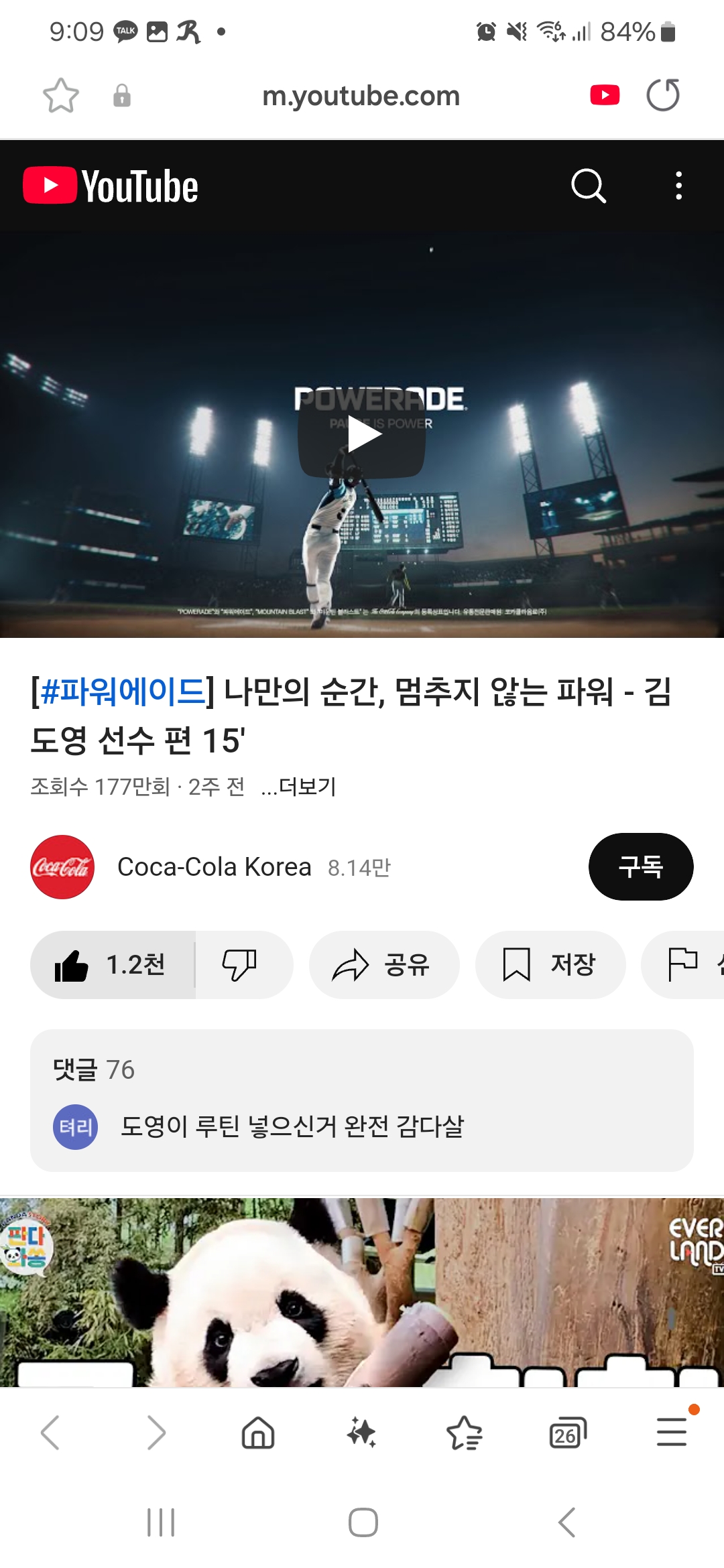
Task: Open the browser hamburger menu
Action: 671,1432
